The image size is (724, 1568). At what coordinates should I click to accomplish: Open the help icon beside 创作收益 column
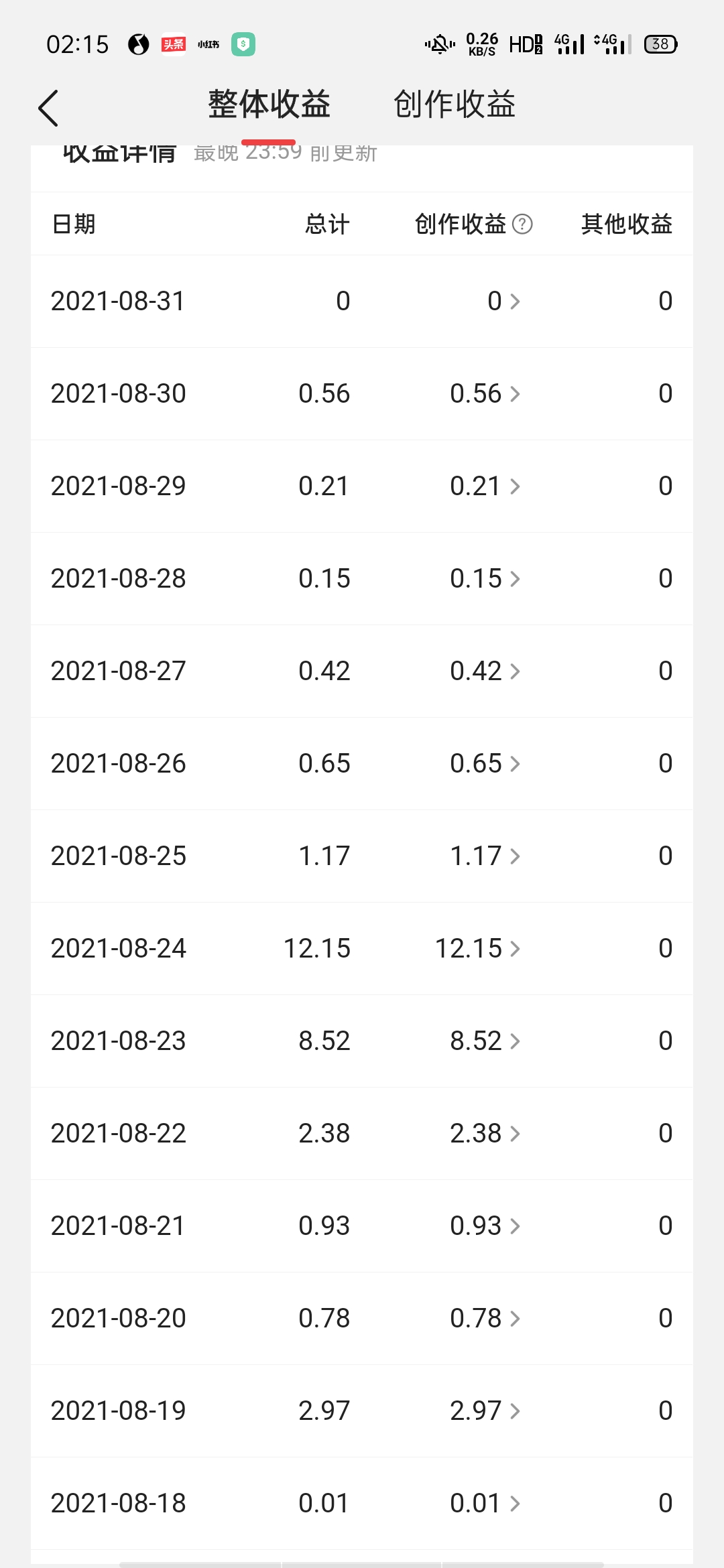point(522,224)
